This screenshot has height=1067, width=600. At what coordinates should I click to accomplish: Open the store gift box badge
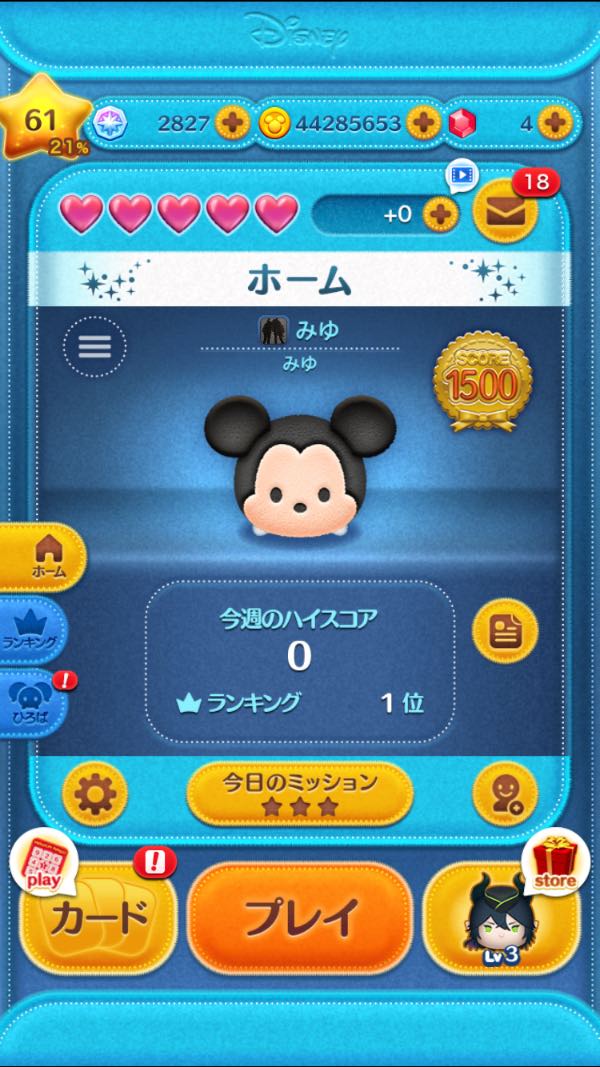click(x=555, y=862)
